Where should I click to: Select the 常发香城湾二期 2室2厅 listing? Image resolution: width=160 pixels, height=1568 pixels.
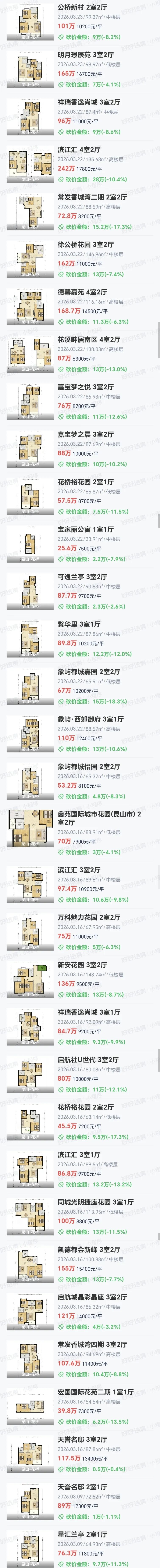92,197
